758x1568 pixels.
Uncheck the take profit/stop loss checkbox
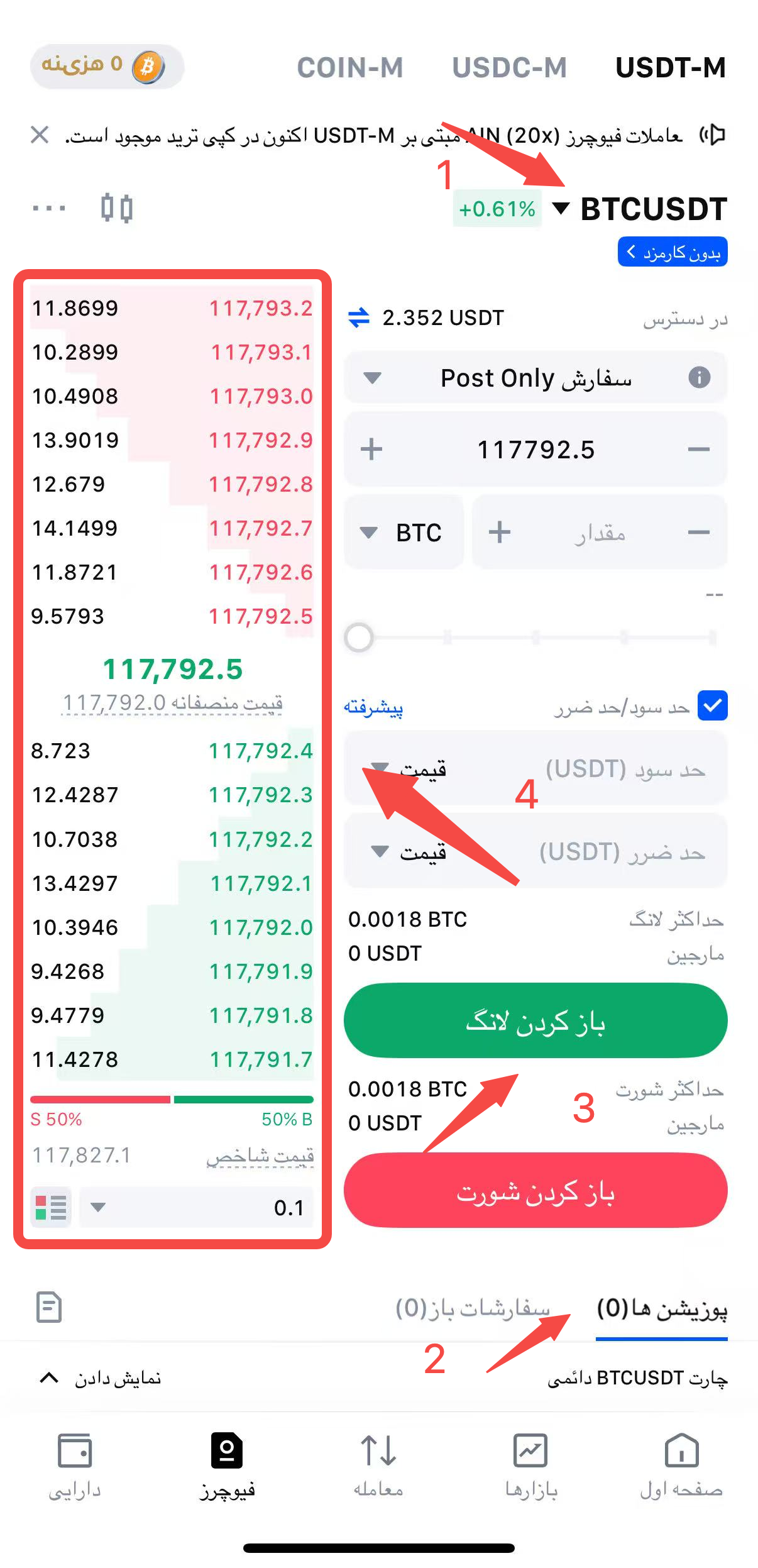[713, 706]
